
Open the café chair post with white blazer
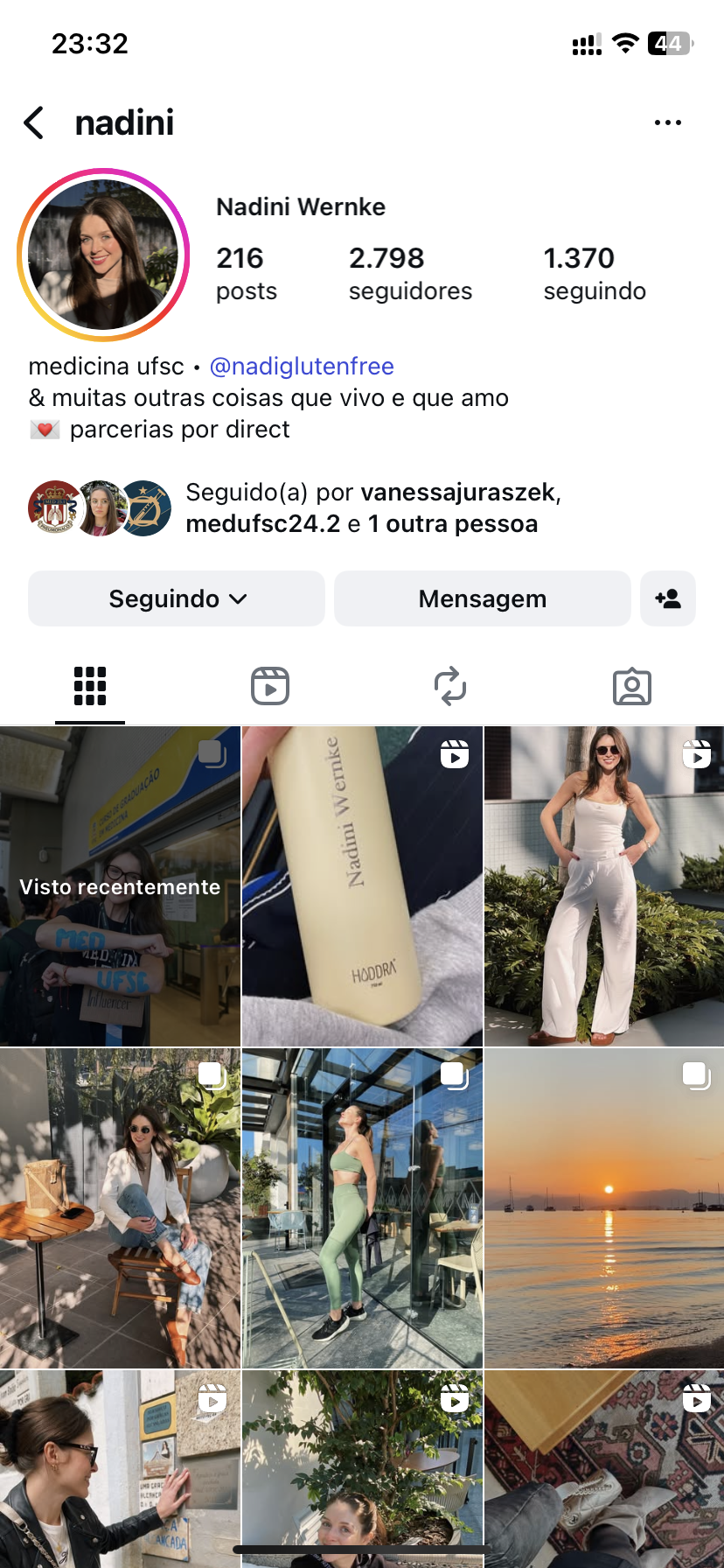(120, 1207)
